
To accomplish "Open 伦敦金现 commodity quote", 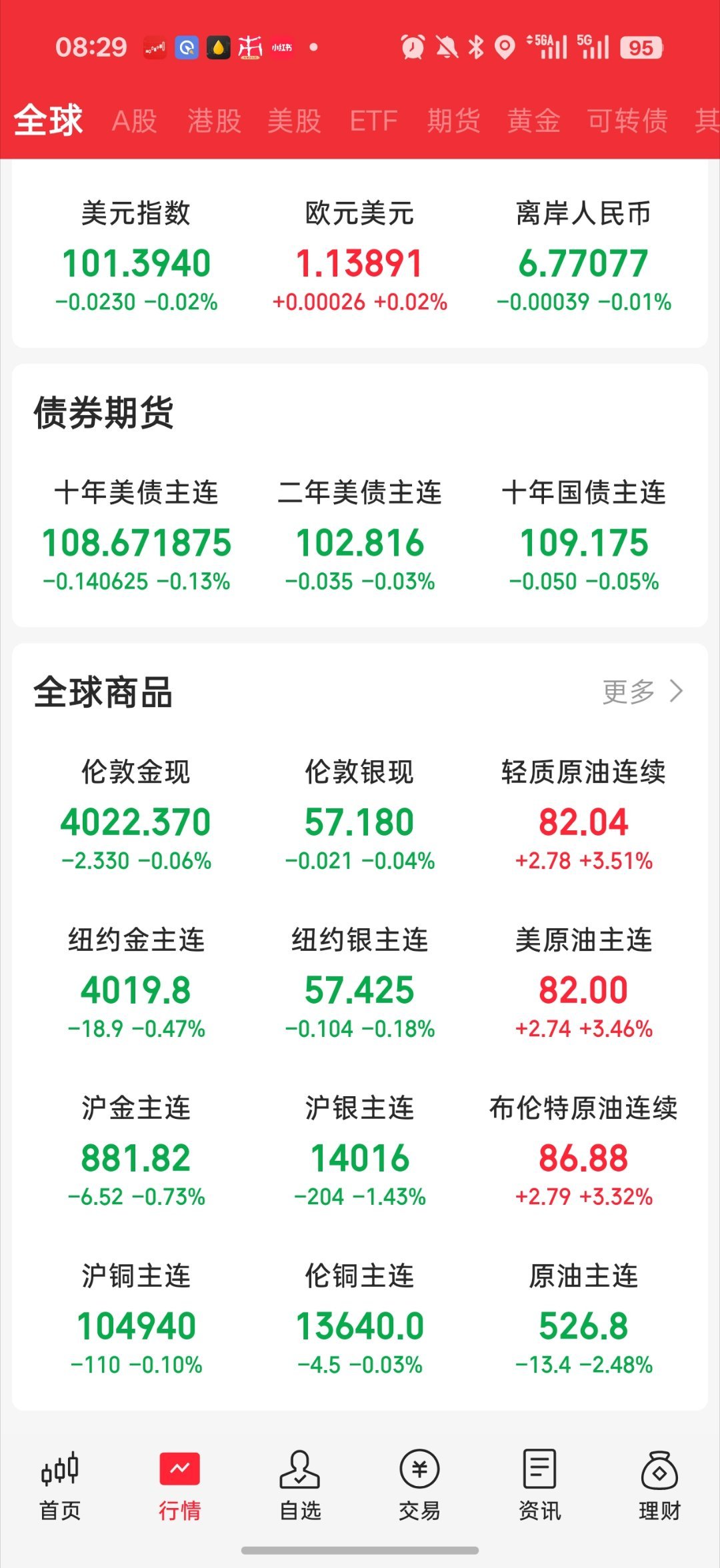I will click(136, 816).
